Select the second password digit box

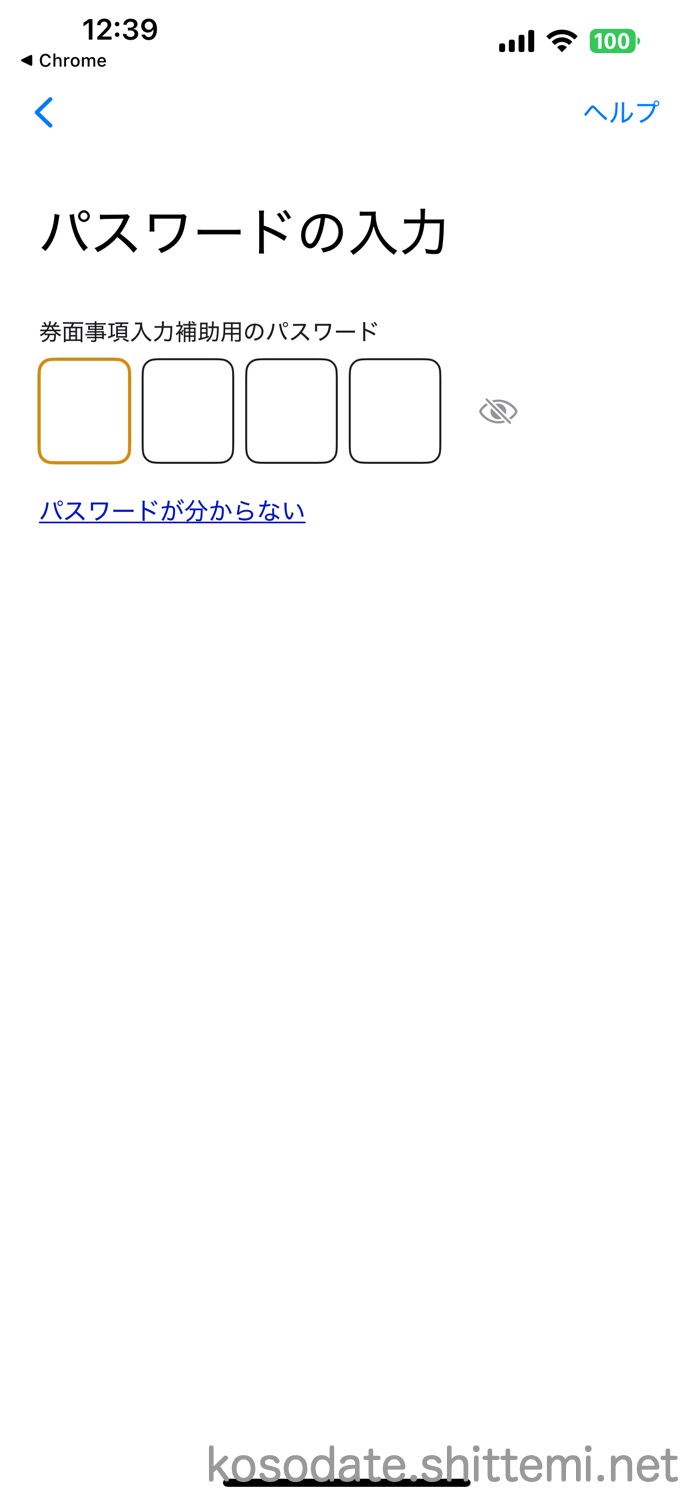pyautogui.click(x=188, y=411)
